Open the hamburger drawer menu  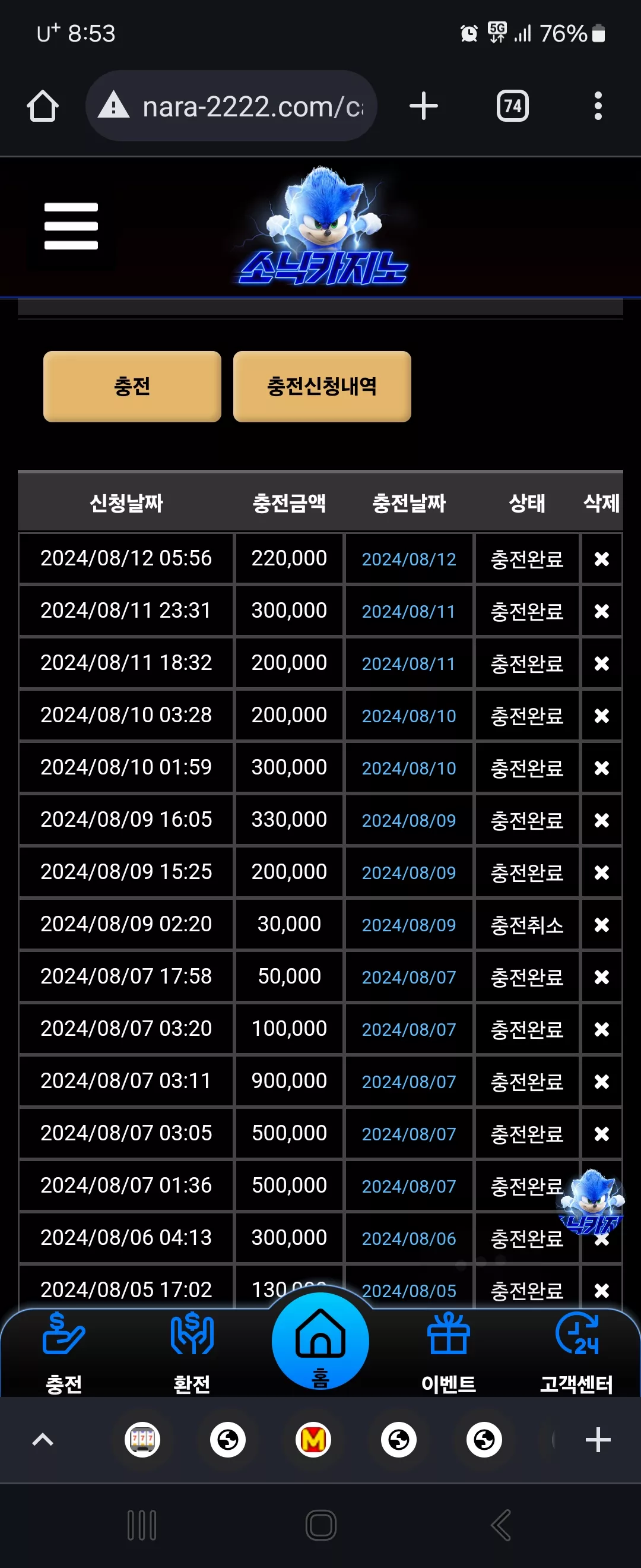[x=71, y=226]
